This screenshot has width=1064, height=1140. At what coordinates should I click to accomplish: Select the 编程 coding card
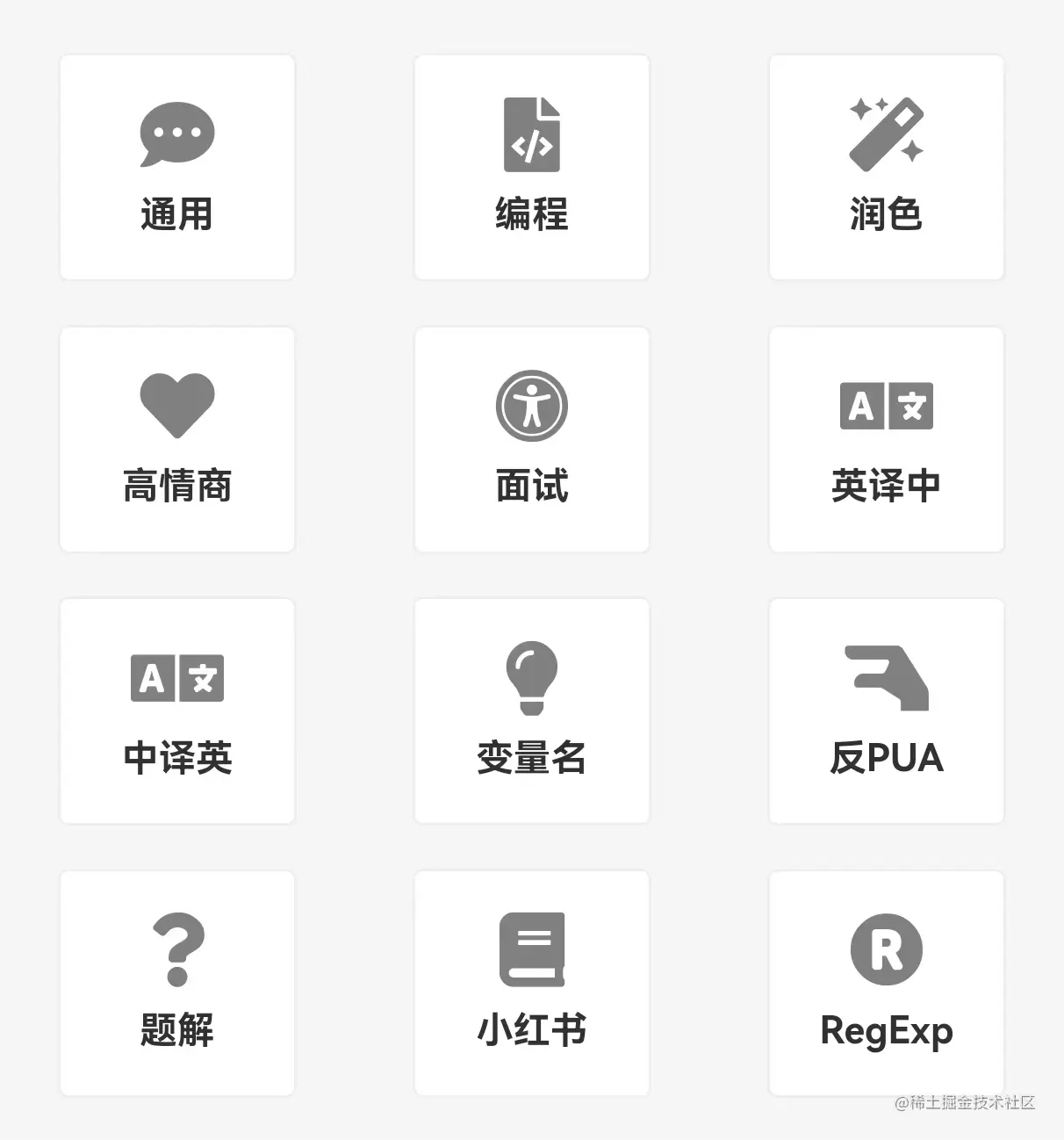(x=532, y=168)
